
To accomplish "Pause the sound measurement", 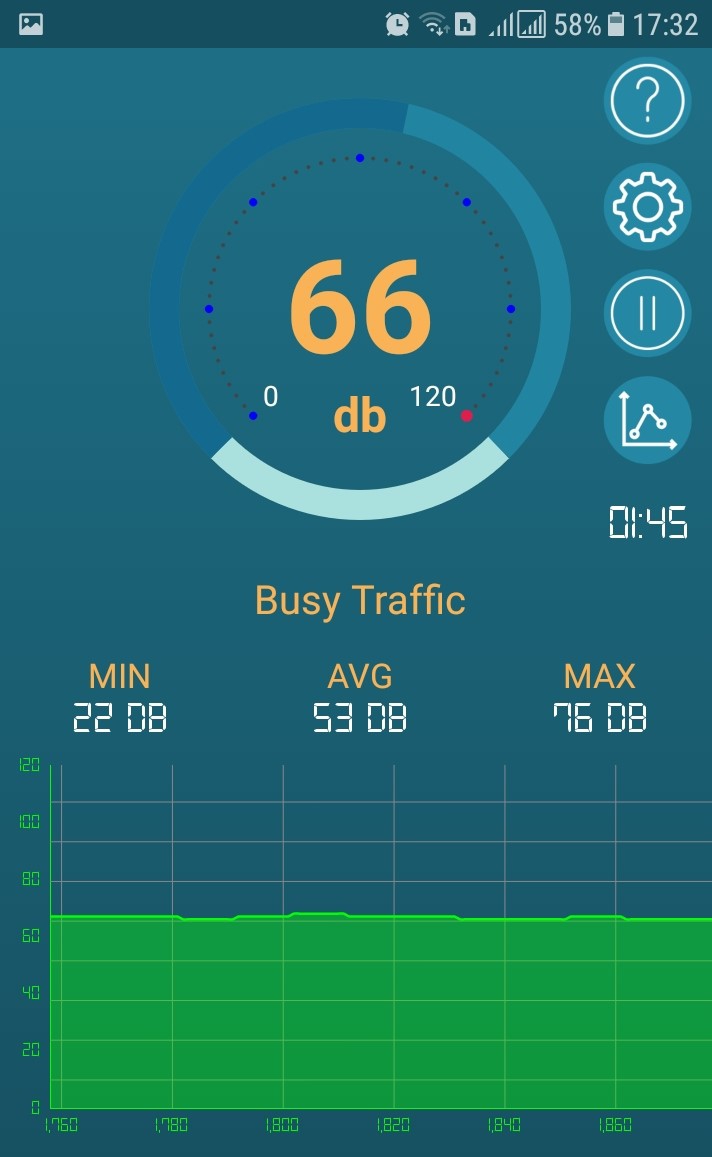I will pyautogui.click(x=647, y=313).
